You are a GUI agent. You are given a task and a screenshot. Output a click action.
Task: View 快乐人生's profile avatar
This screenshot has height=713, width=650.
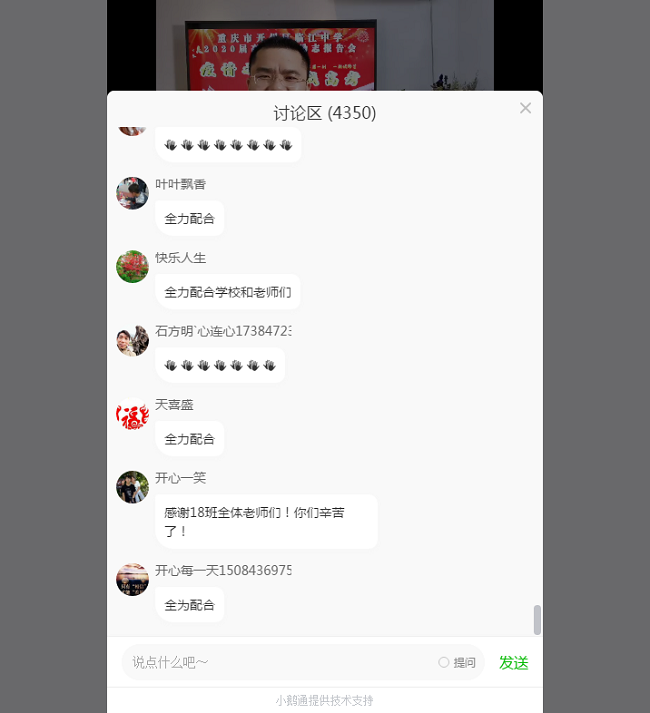tap(132, 266)
